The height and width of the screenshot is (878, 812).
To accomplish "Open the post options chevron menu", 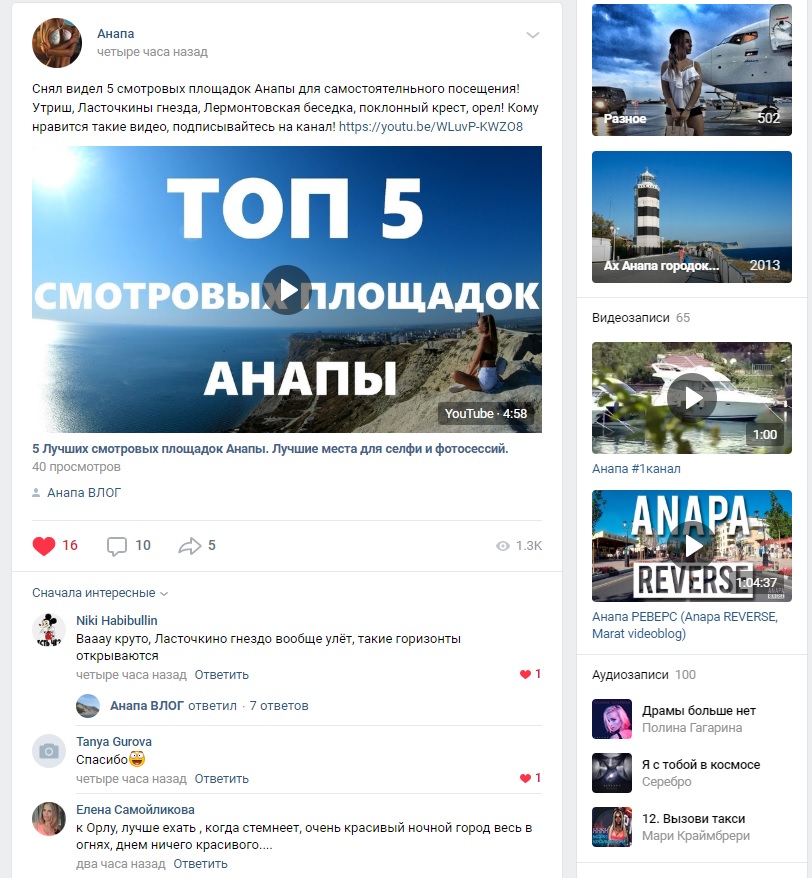I will 533,35.
